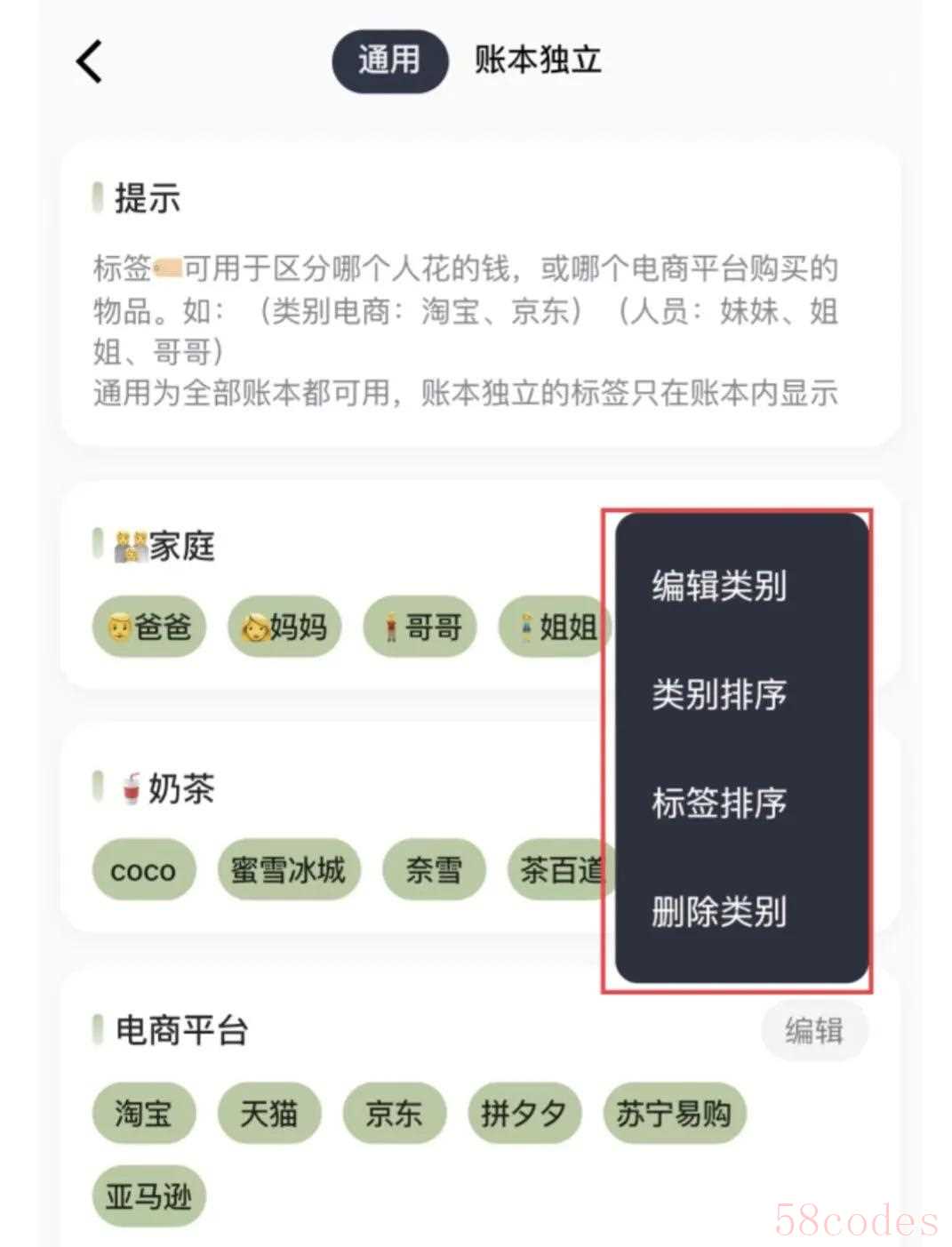Tap the 妈妈 tag chip

coord(284,627)
